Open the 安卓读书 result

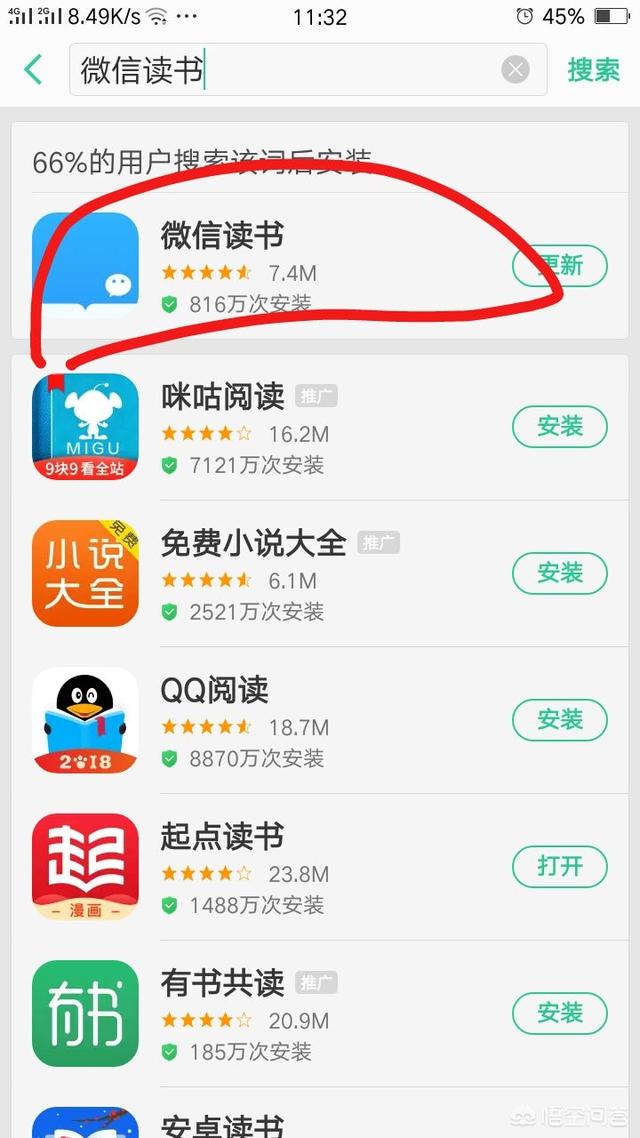pyautogui.click(x=223, y=1123)
